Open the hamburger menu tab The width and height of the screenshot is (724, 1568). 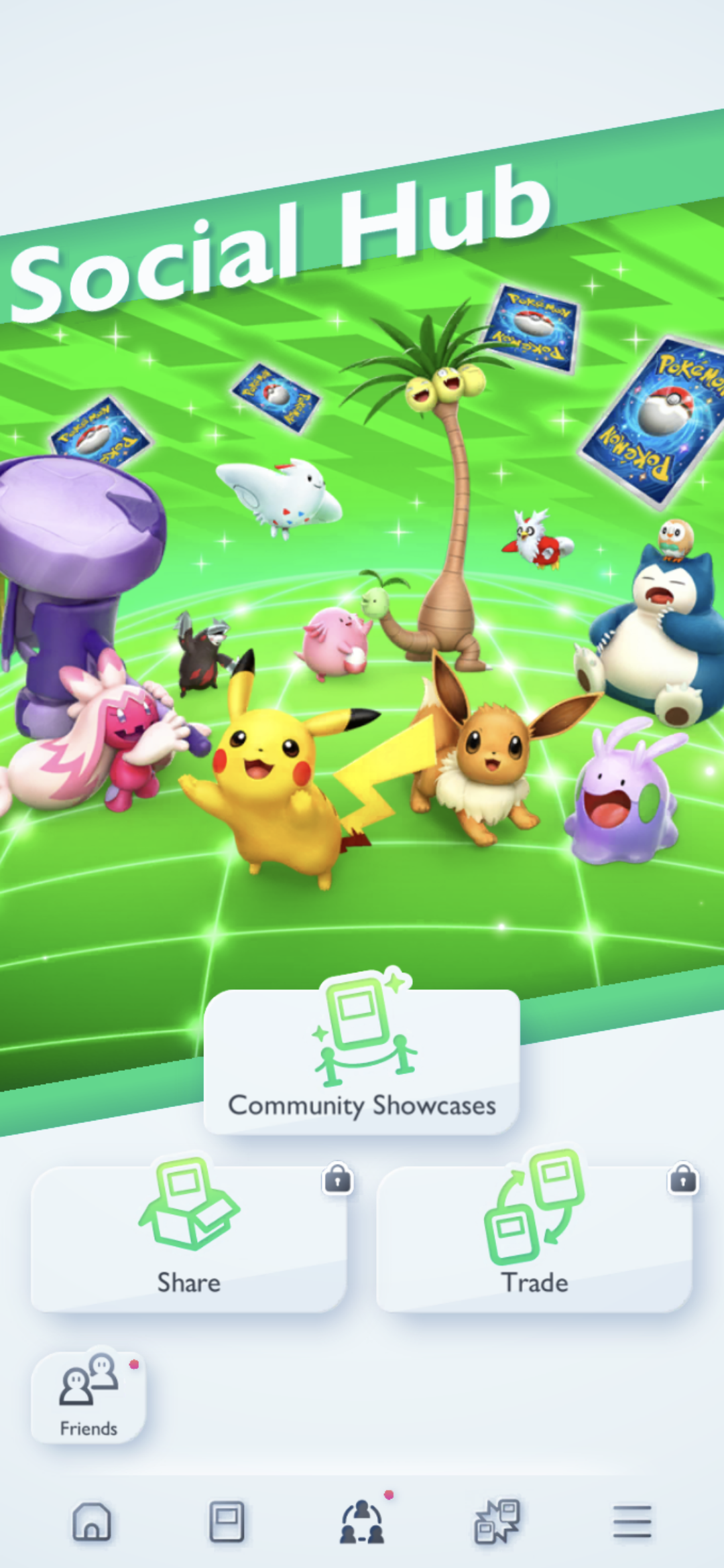coord(631,1521)
